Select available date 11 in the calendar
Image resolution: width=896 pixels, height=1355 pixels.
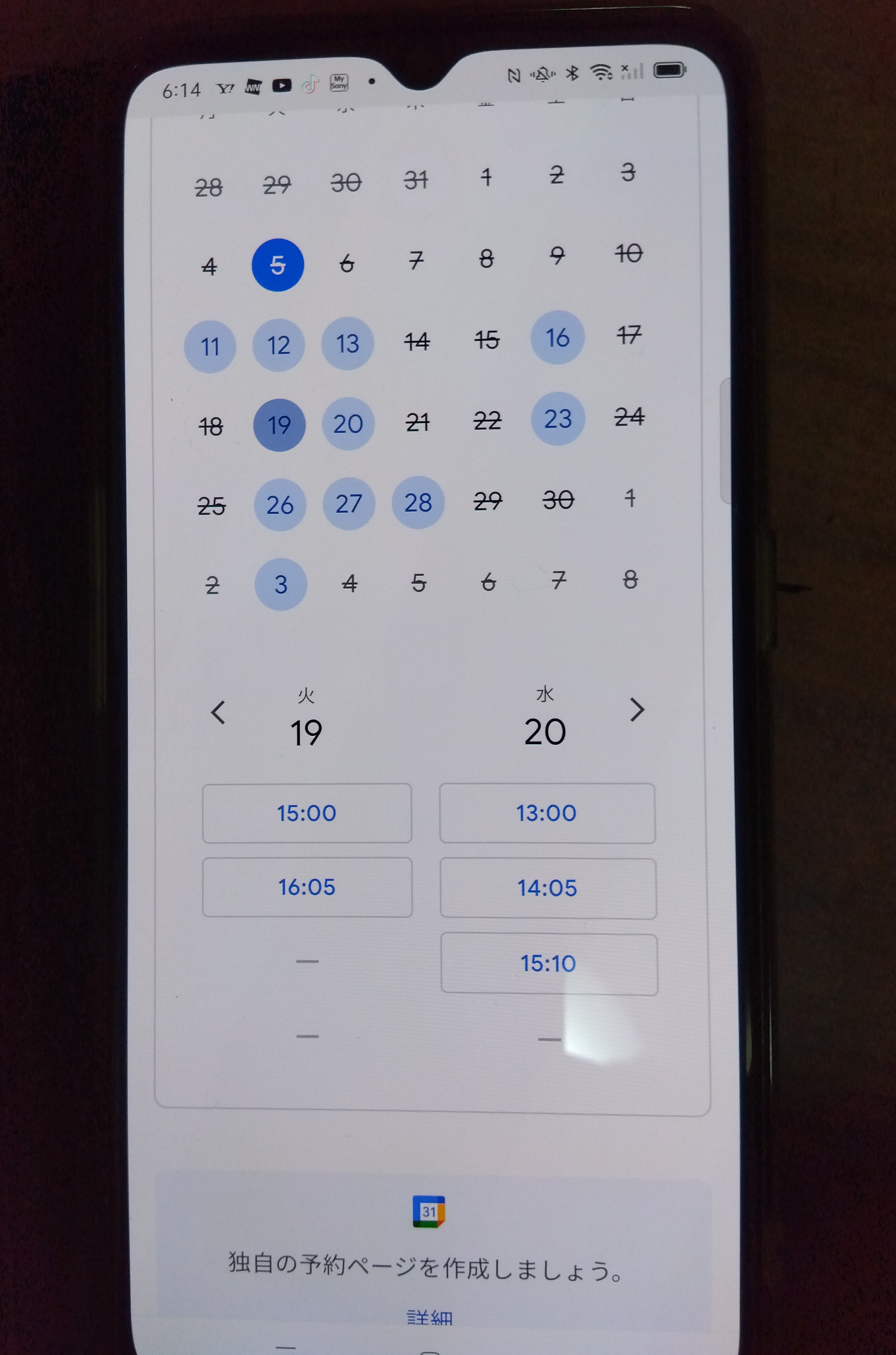[x=210, y=347]
